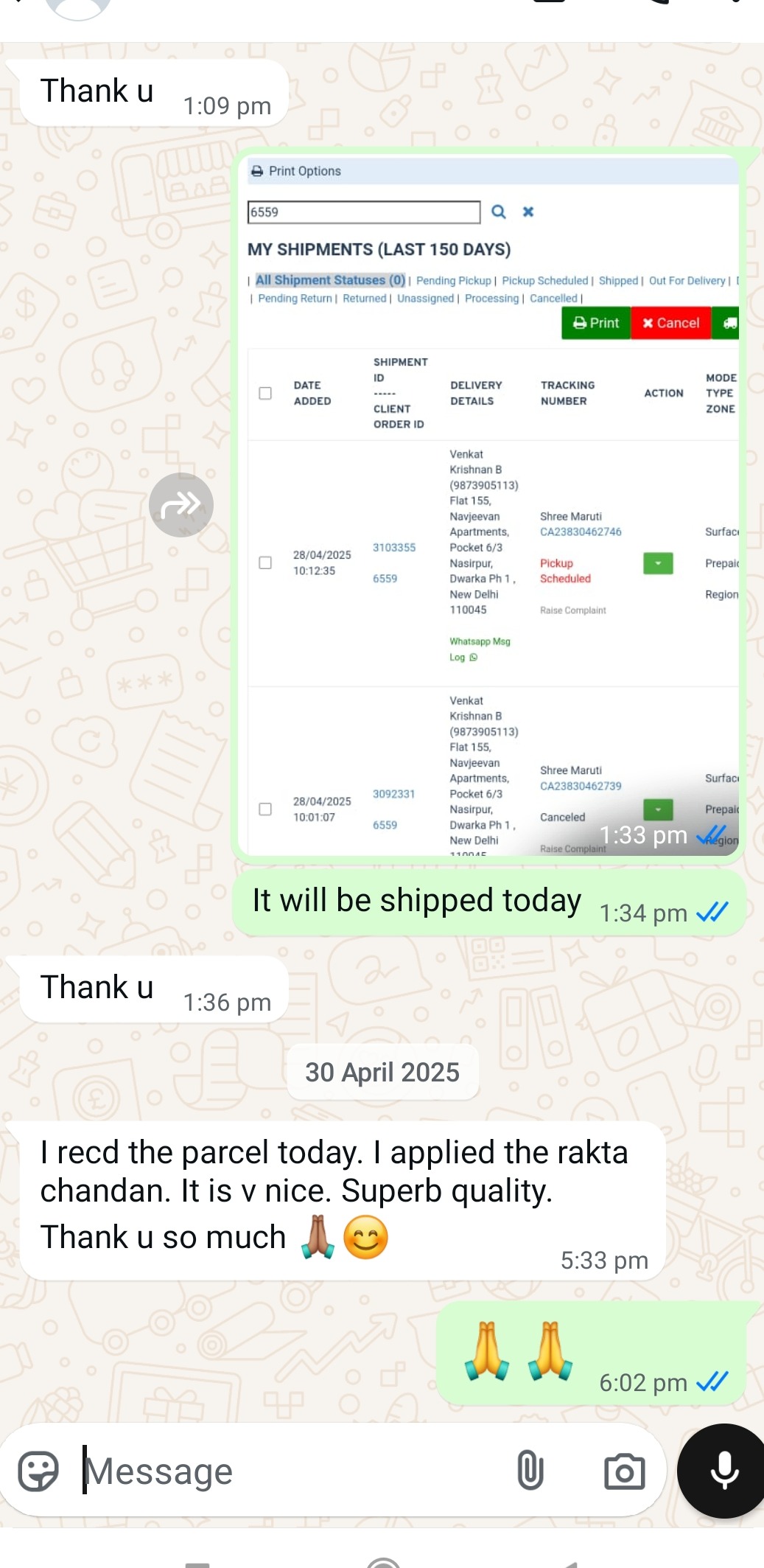Record a voice message with microphone
Image resolution: width=764 pixels, height=1568 pixels.
[724, 1471]
